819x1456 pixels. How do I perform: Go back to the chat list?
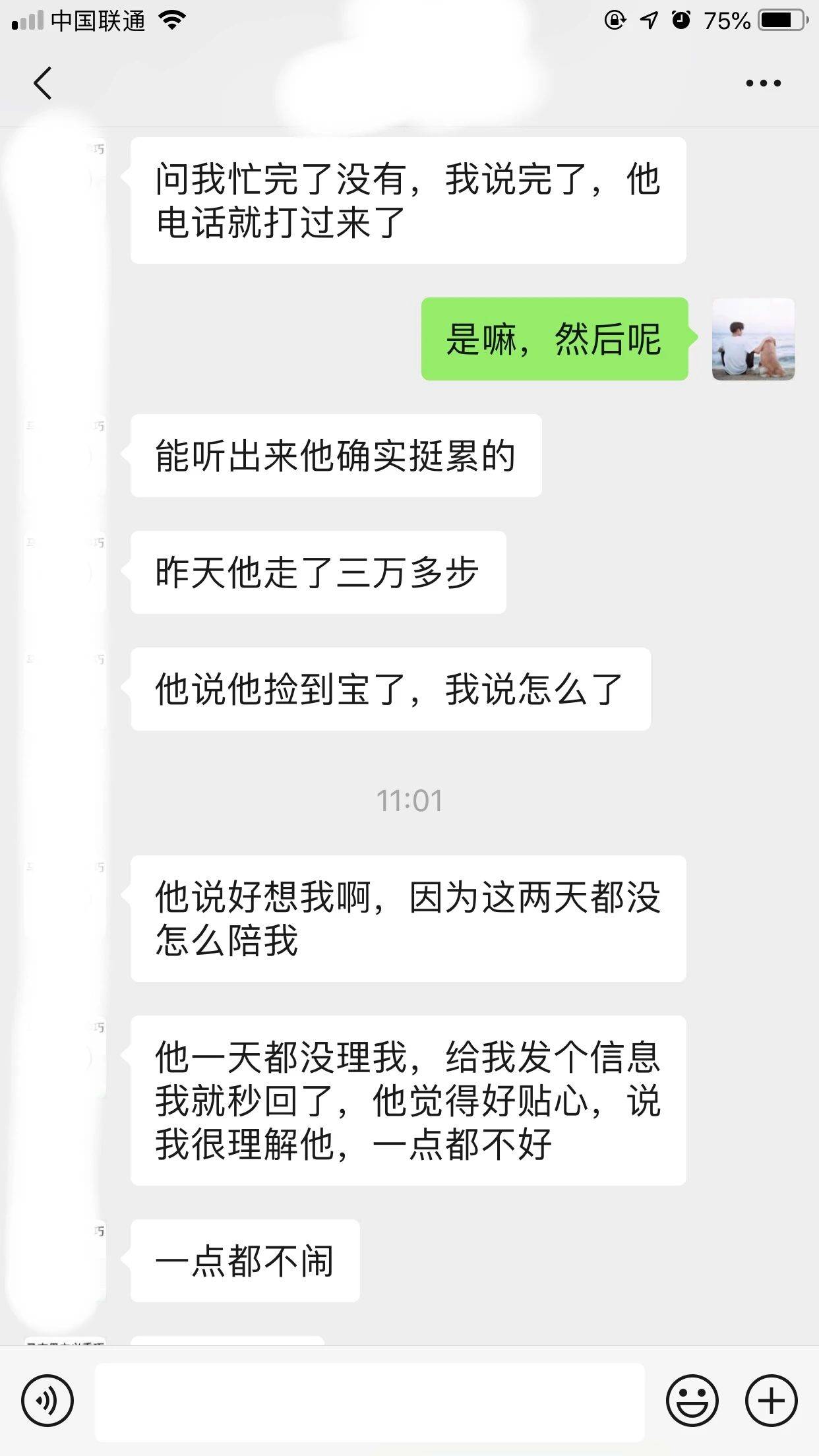(43, 83)
